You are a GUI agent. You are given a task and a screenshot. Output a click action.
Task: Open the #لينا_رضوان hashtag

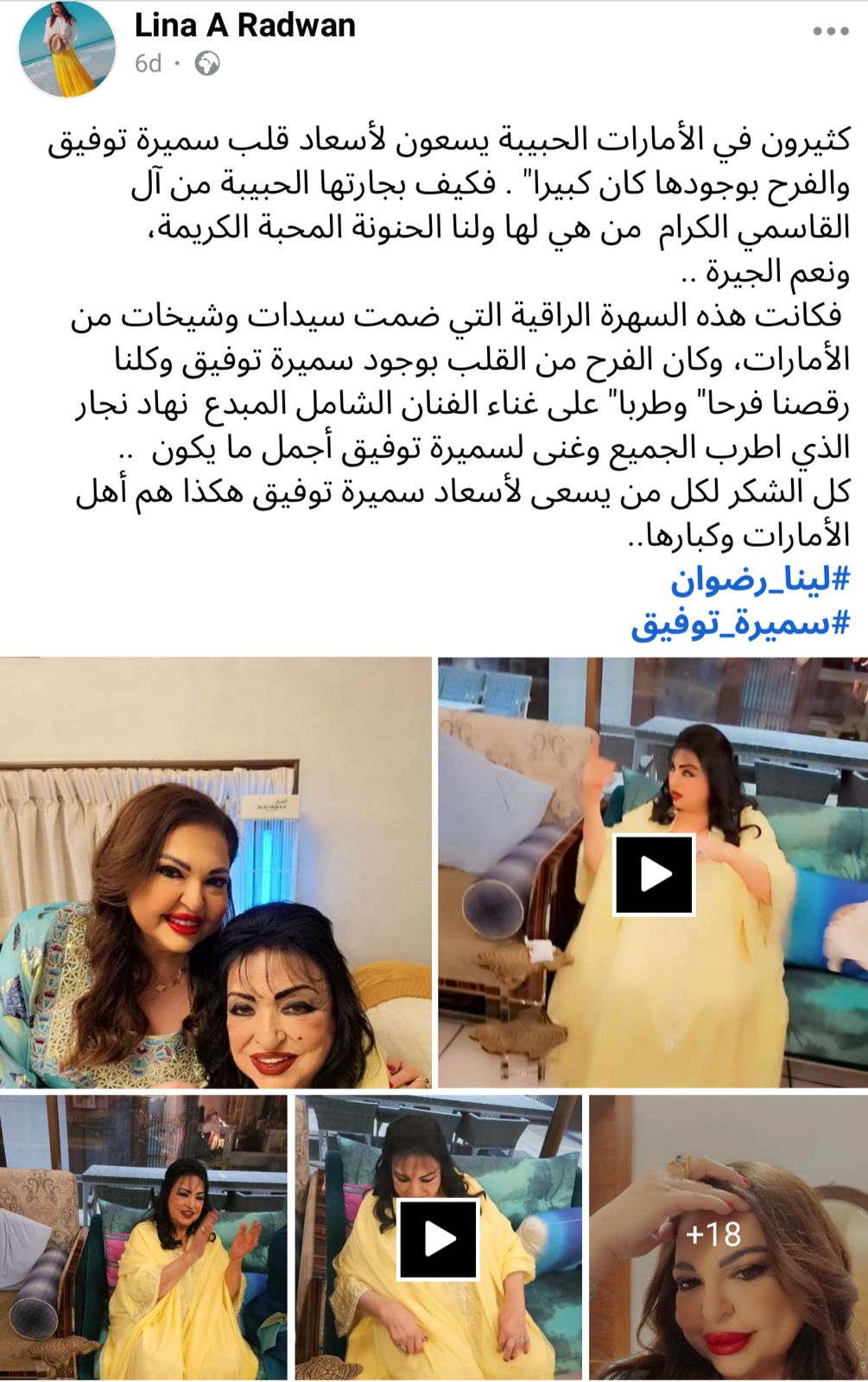[759, 581]
